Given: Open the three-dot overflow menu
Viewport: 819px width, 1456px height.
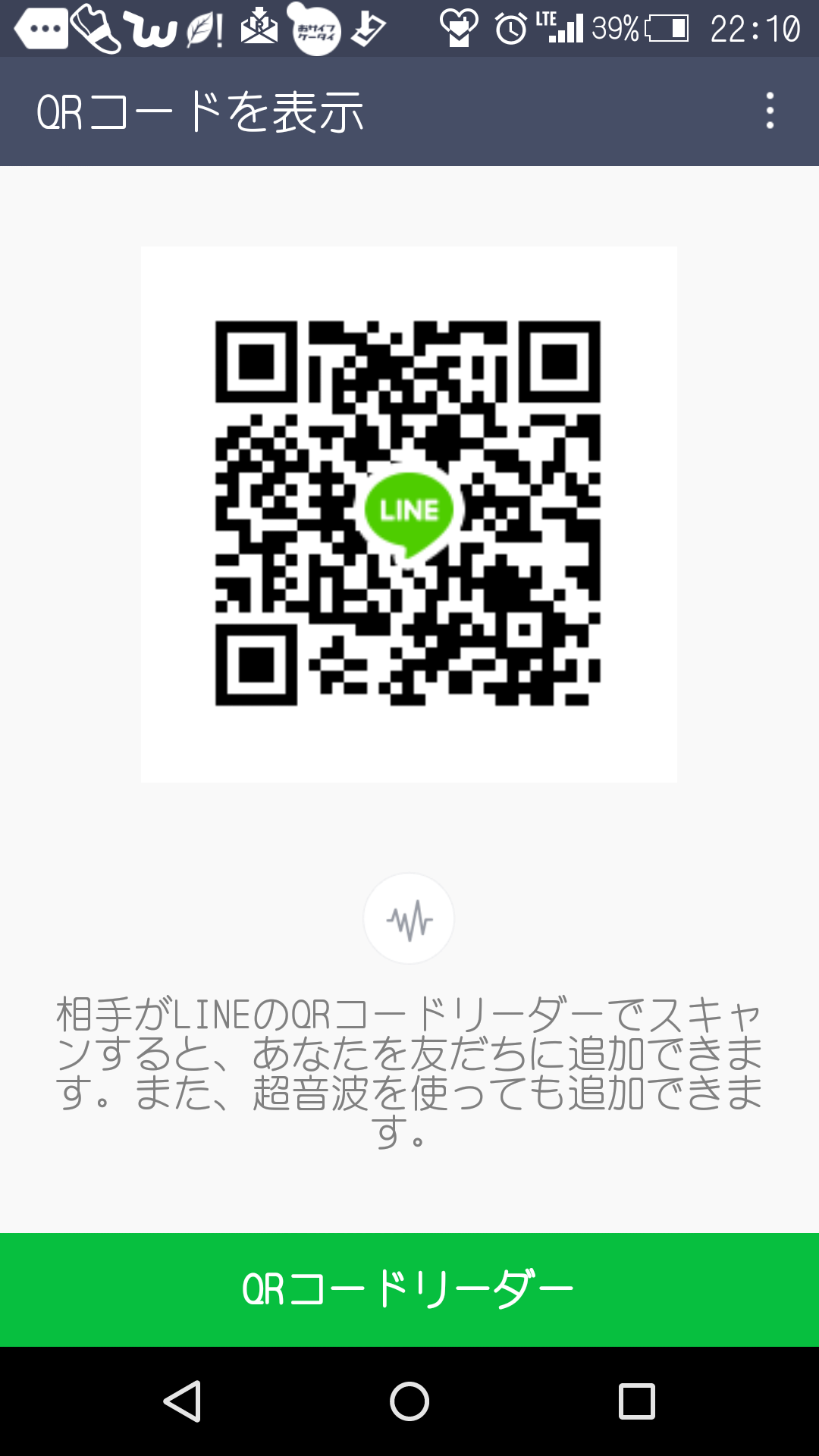Looking at the screenshot, I should (x=770, y=111).
